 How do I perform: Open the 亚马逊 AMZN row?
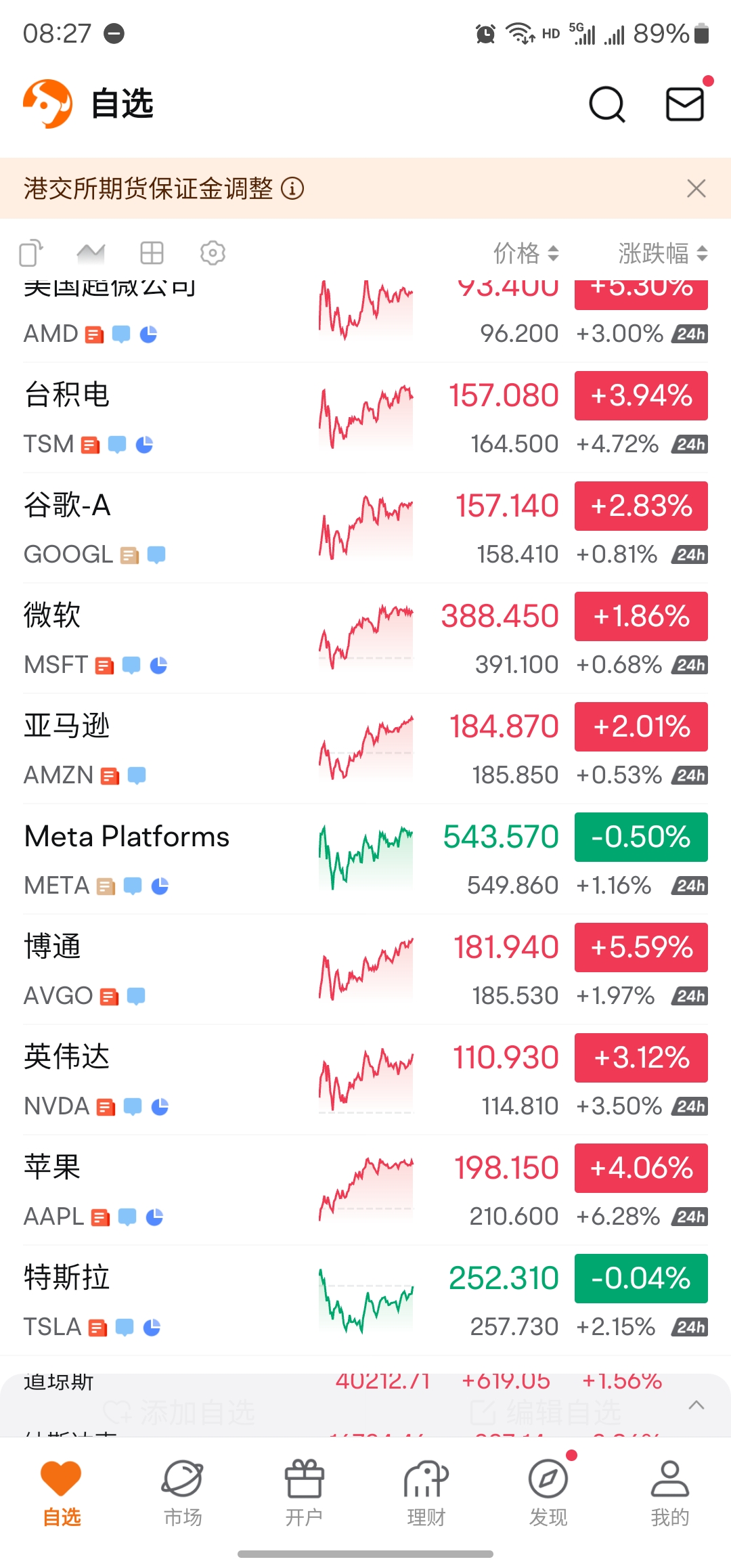[x=365, y=749]
